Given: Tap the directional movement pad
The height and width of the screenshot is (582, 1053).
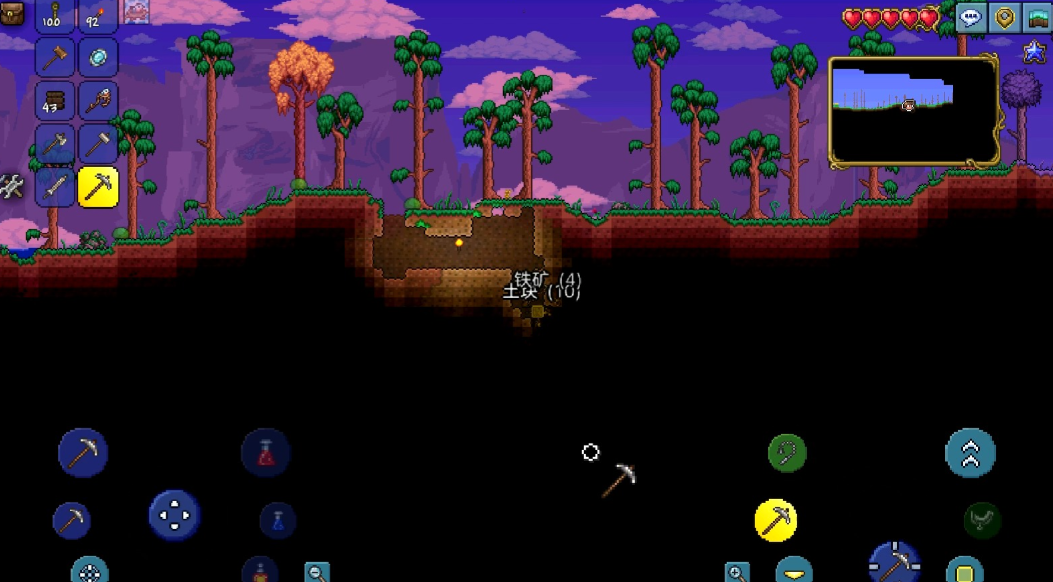Looking at the screenshot, I should 175,516.
